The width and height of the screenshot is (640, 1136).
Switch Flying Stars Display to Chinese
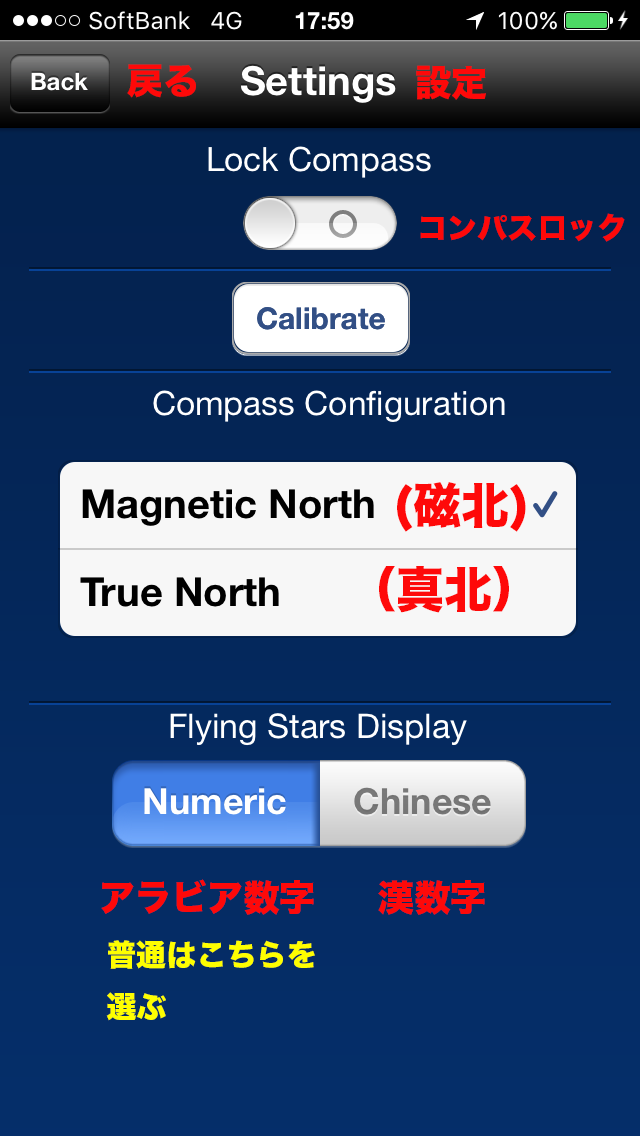click(422, 802)
